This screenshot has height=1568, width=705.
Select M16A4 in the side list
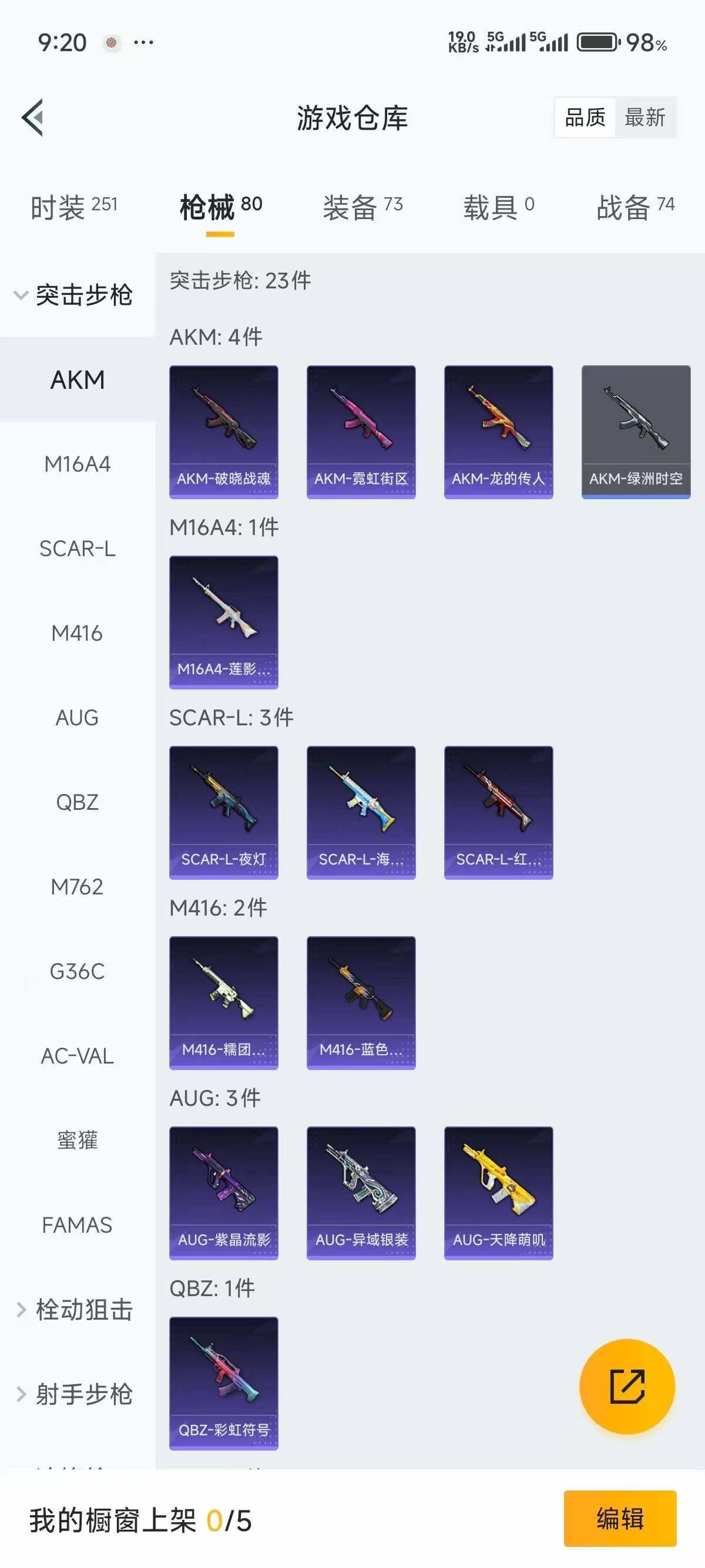click(x=78, y=465)
